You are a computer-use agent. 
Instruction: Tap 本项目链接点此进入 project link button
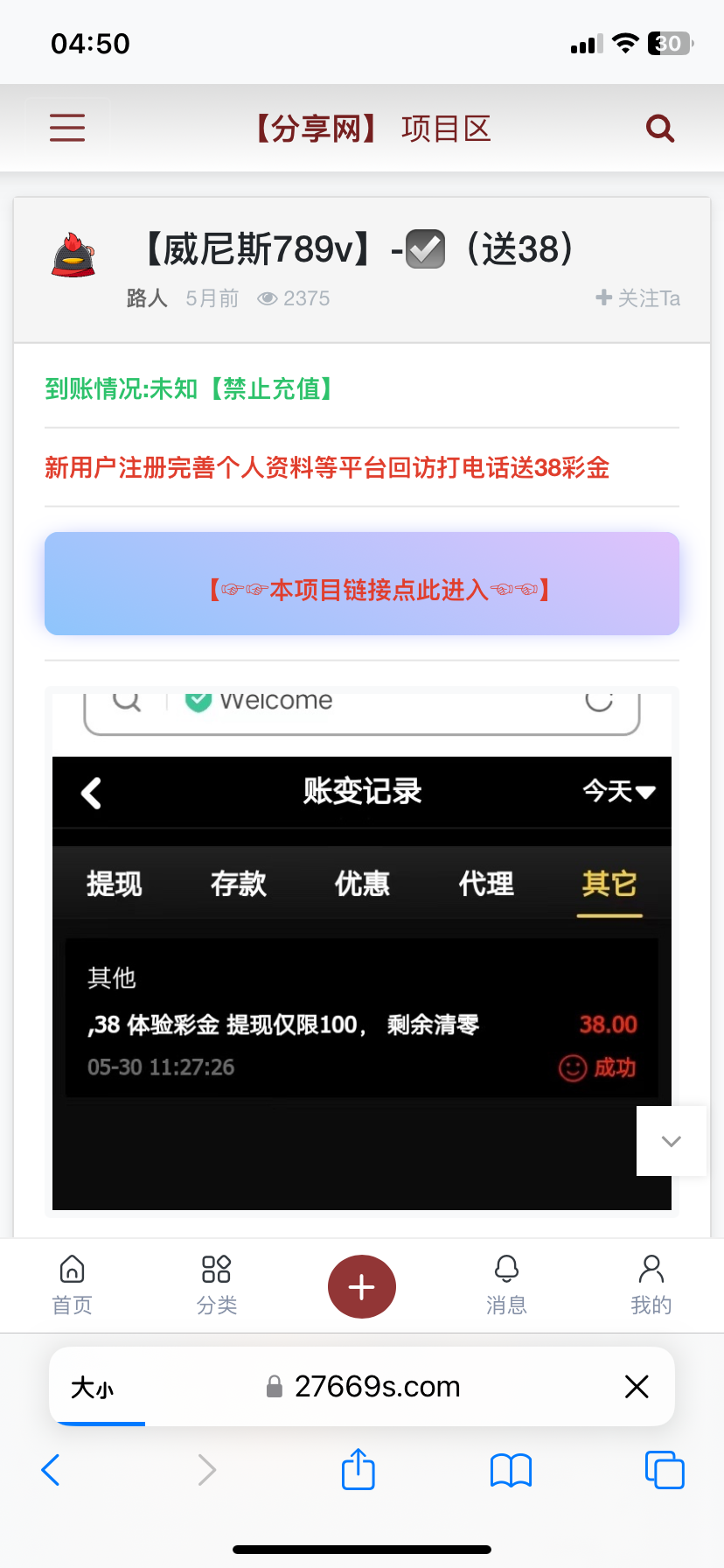362,584
